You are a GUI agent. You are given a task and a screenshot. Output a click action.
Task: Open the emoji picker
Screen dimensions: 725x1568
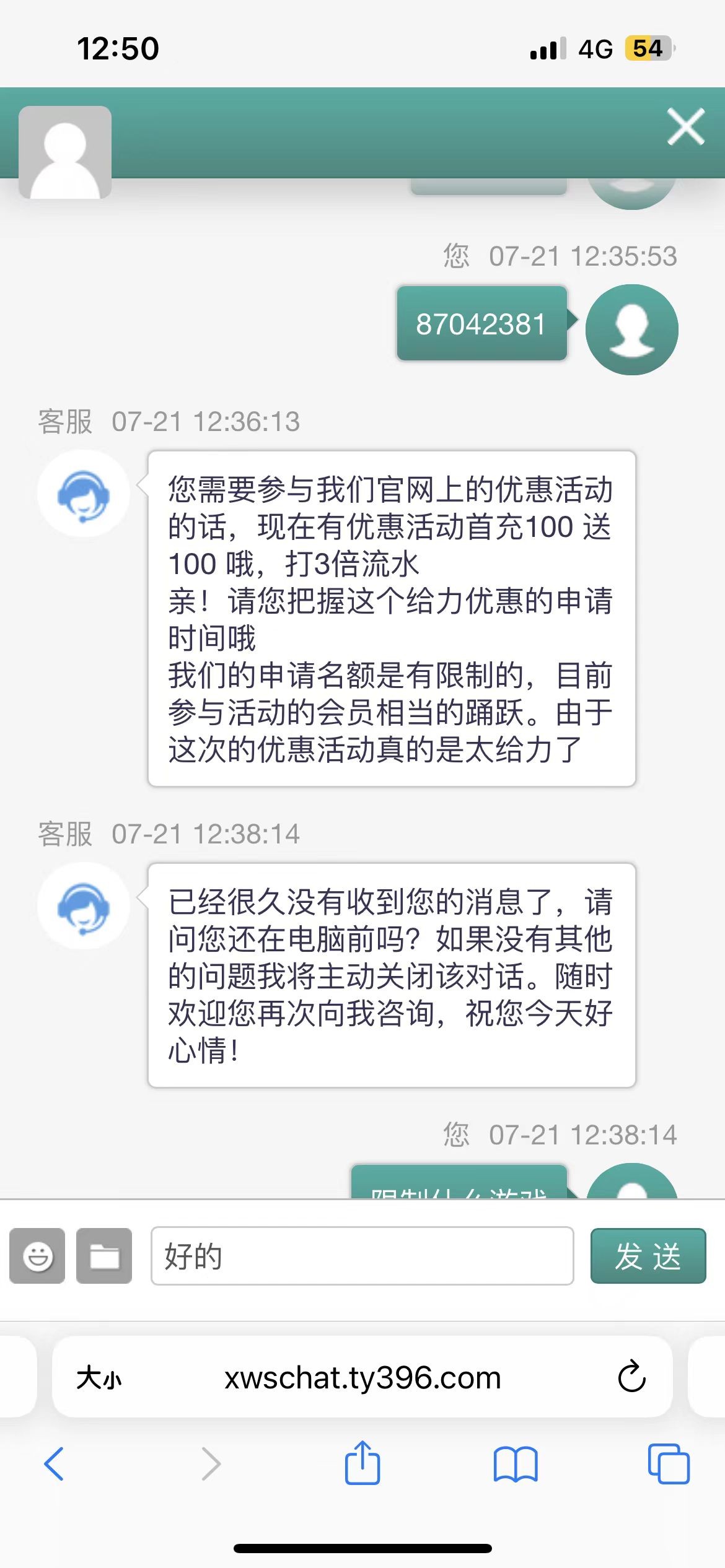pos(37,1256)
